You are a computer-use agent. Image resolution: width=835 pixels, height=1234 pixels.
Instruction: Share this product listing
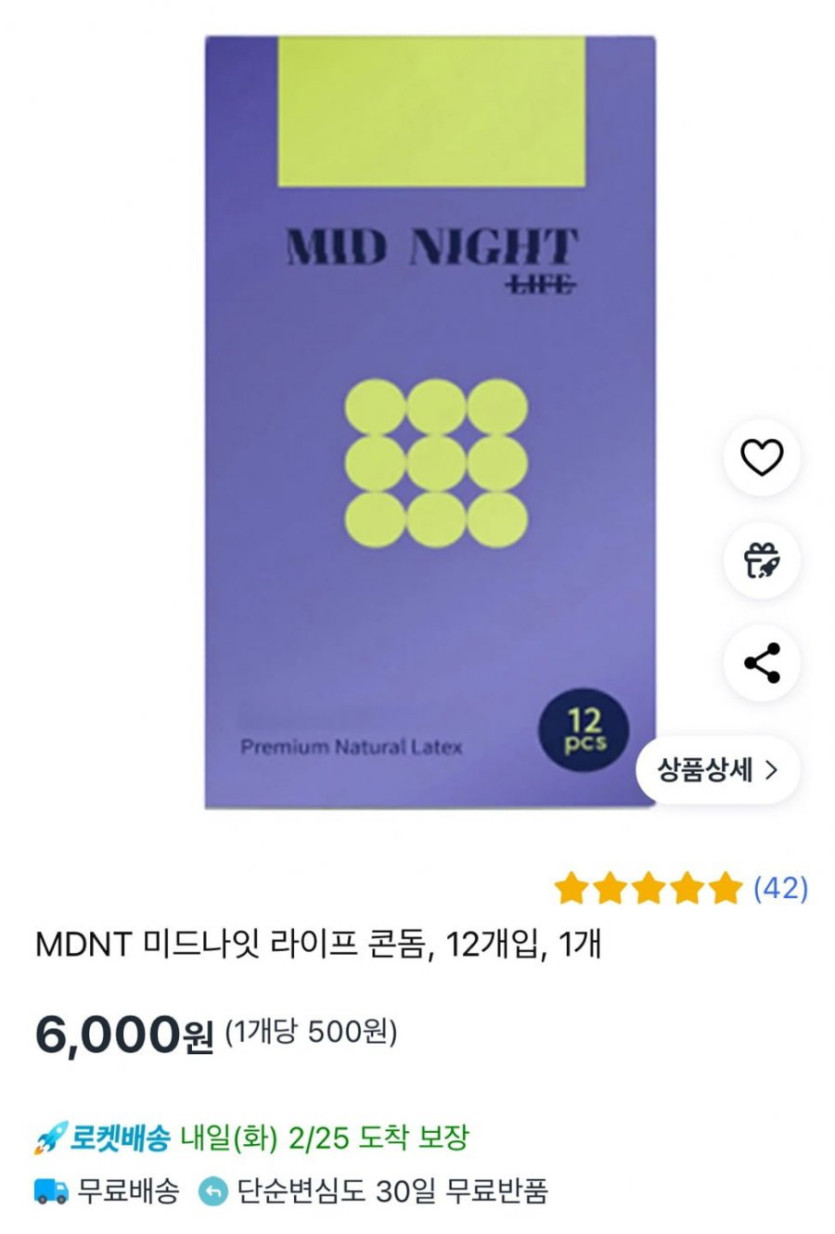point(762,663)
